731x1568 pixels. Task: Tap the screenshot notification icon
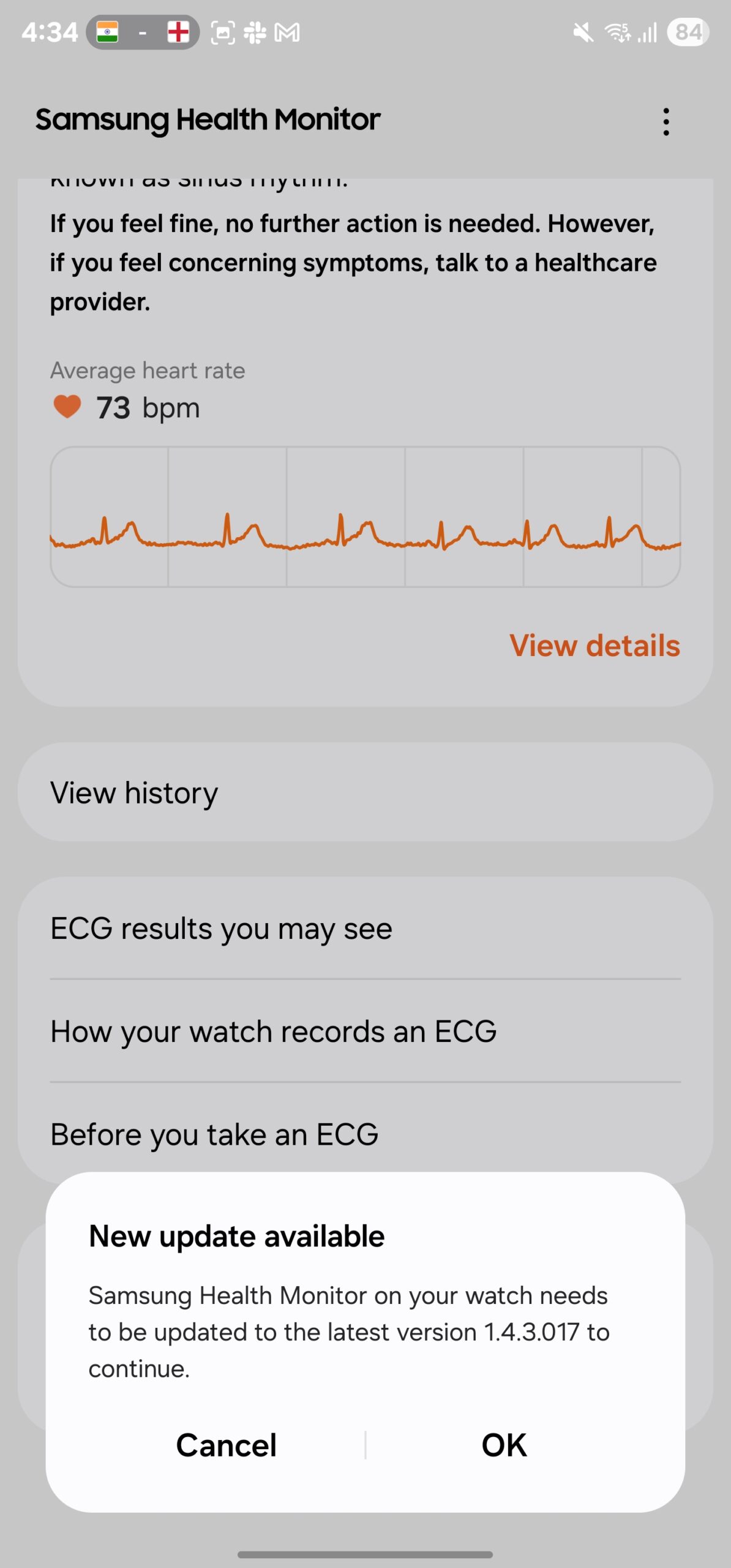click(x=223, y=33)
